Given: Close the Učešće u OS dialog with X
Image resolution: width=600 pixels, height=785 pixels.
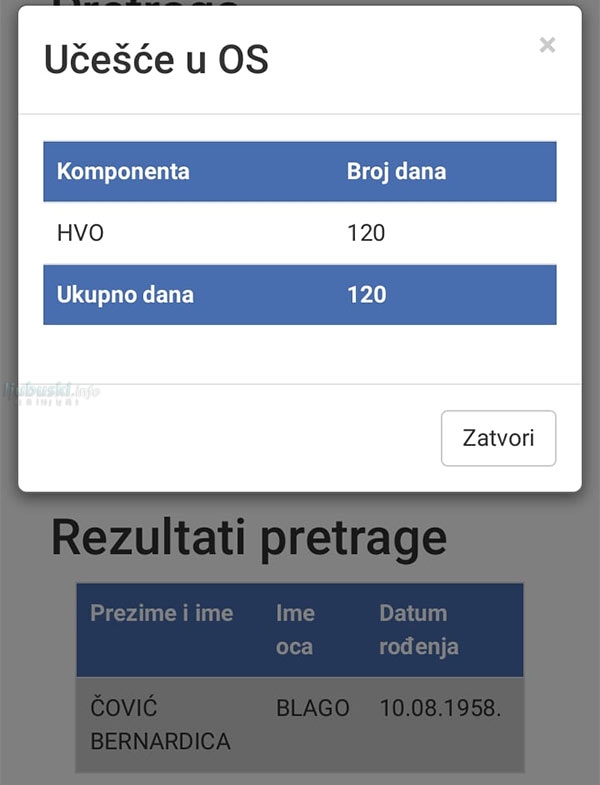Looking at the screenshot, I should [547, 44].
